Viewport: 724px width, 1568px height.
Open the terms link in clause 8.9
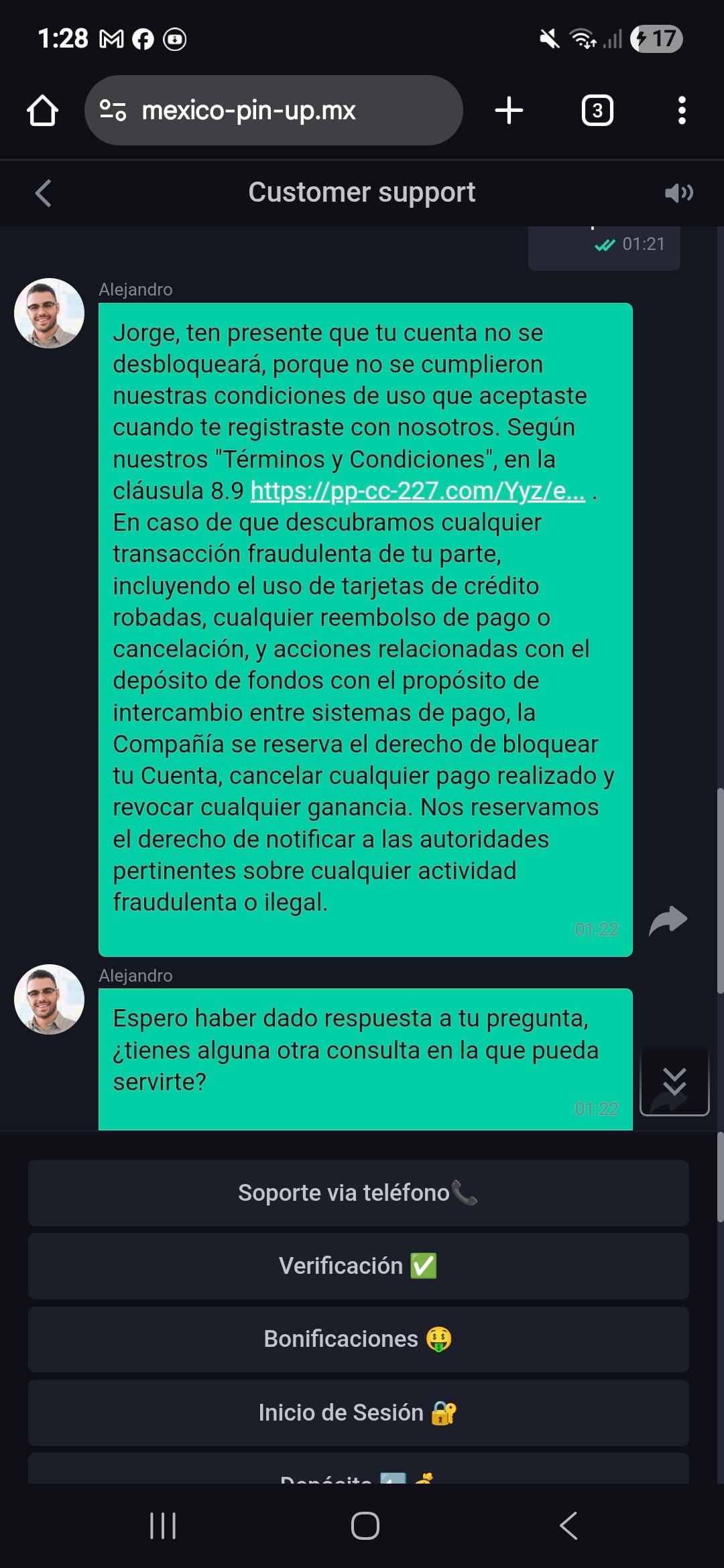[416, 491]
